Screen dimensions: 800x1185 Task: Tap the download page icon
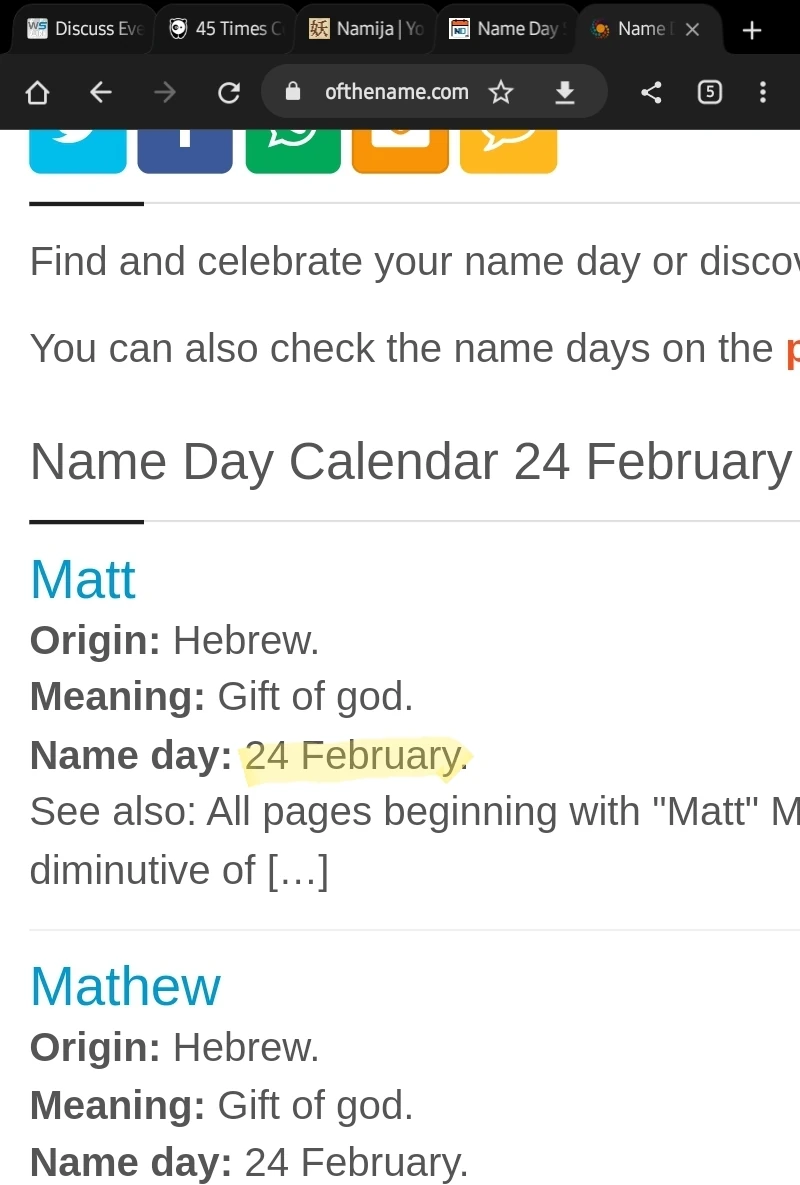(x=564, y=91)
